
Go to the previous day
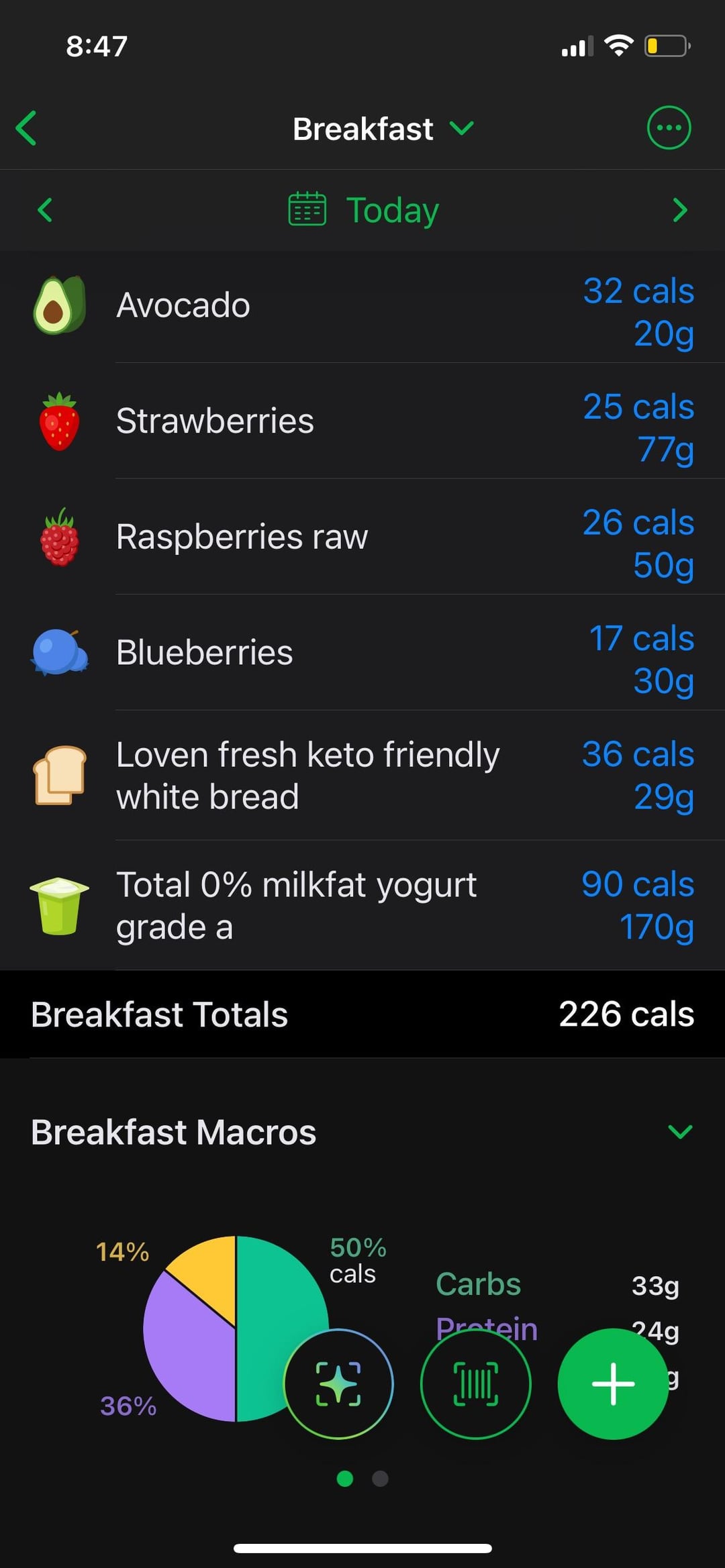[45, 210]
